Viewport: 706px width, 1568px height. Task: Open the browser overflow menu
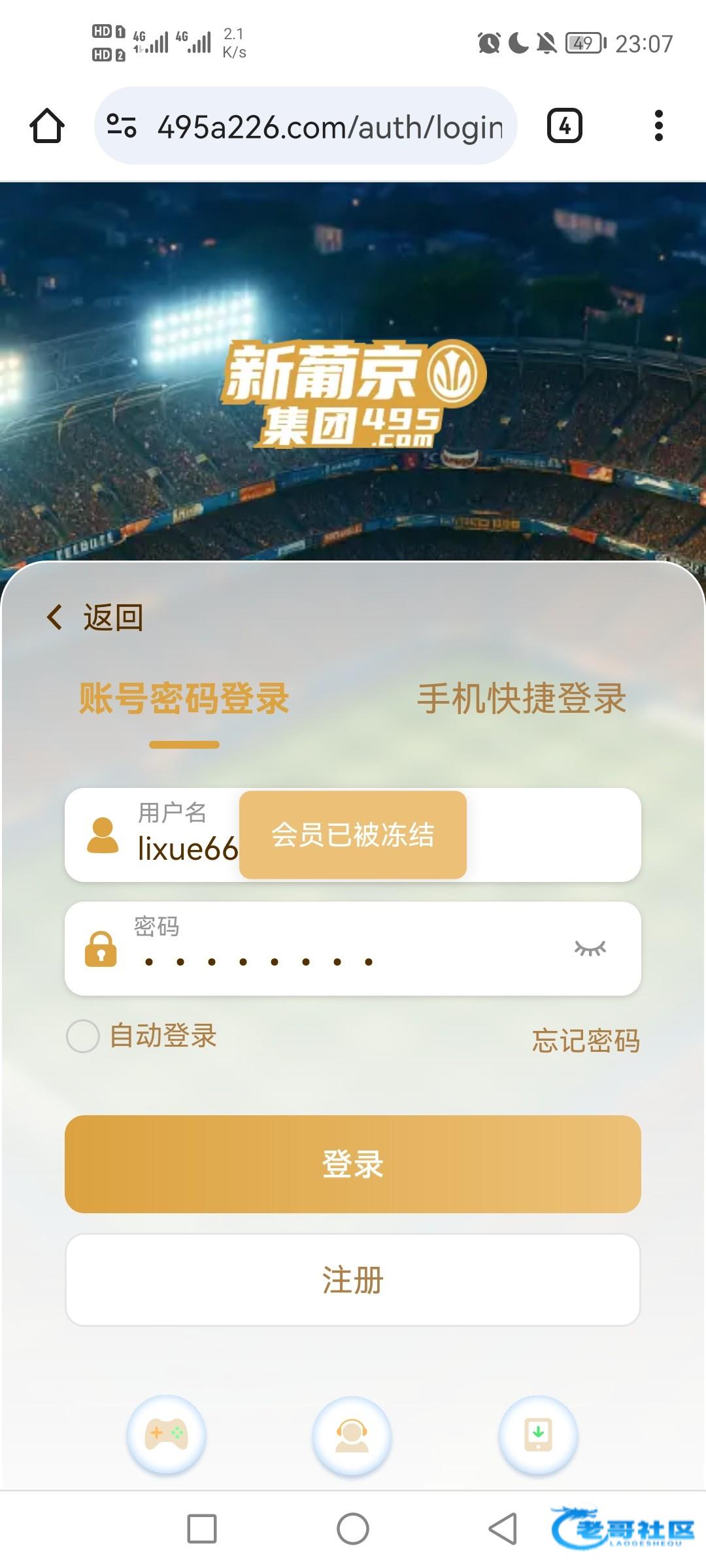point(658,126)
